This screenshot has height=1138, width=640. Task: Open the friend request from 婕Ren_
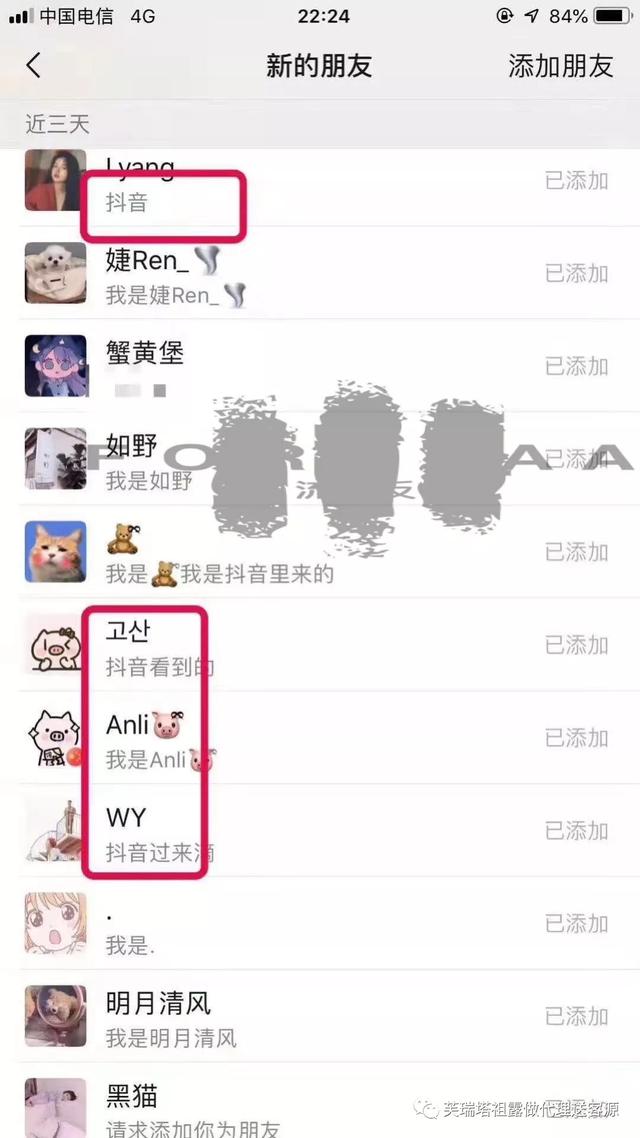[x=300, y=274]
